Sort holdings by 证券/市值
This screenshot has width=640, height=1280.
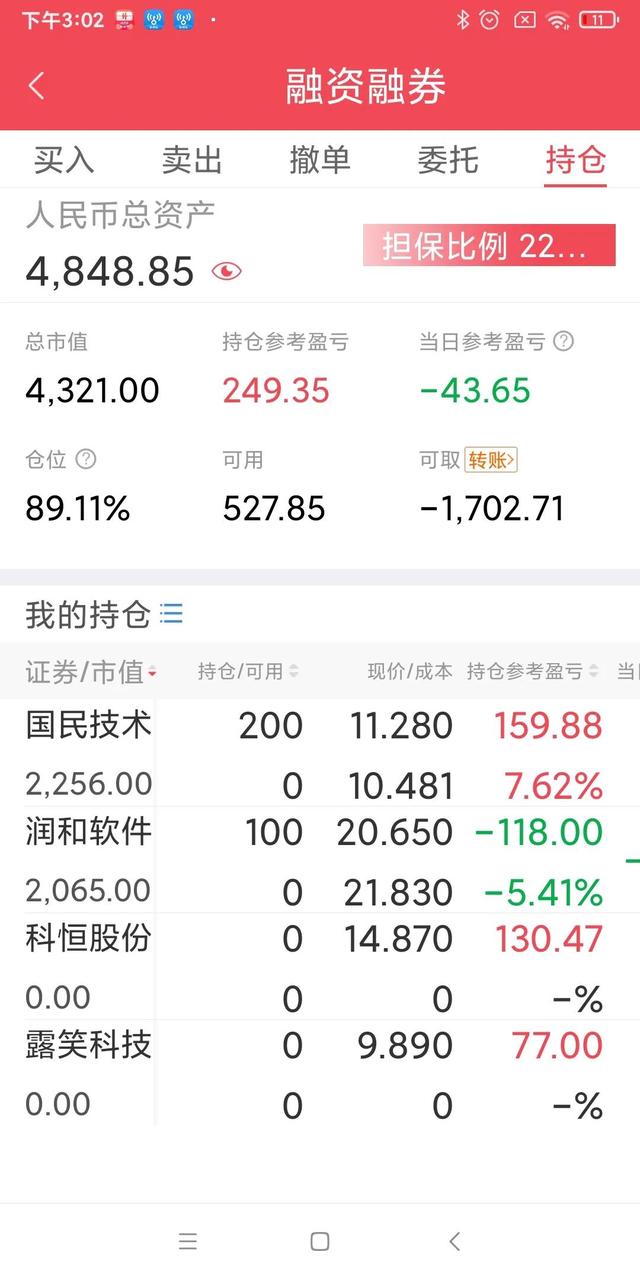point(91,672)
